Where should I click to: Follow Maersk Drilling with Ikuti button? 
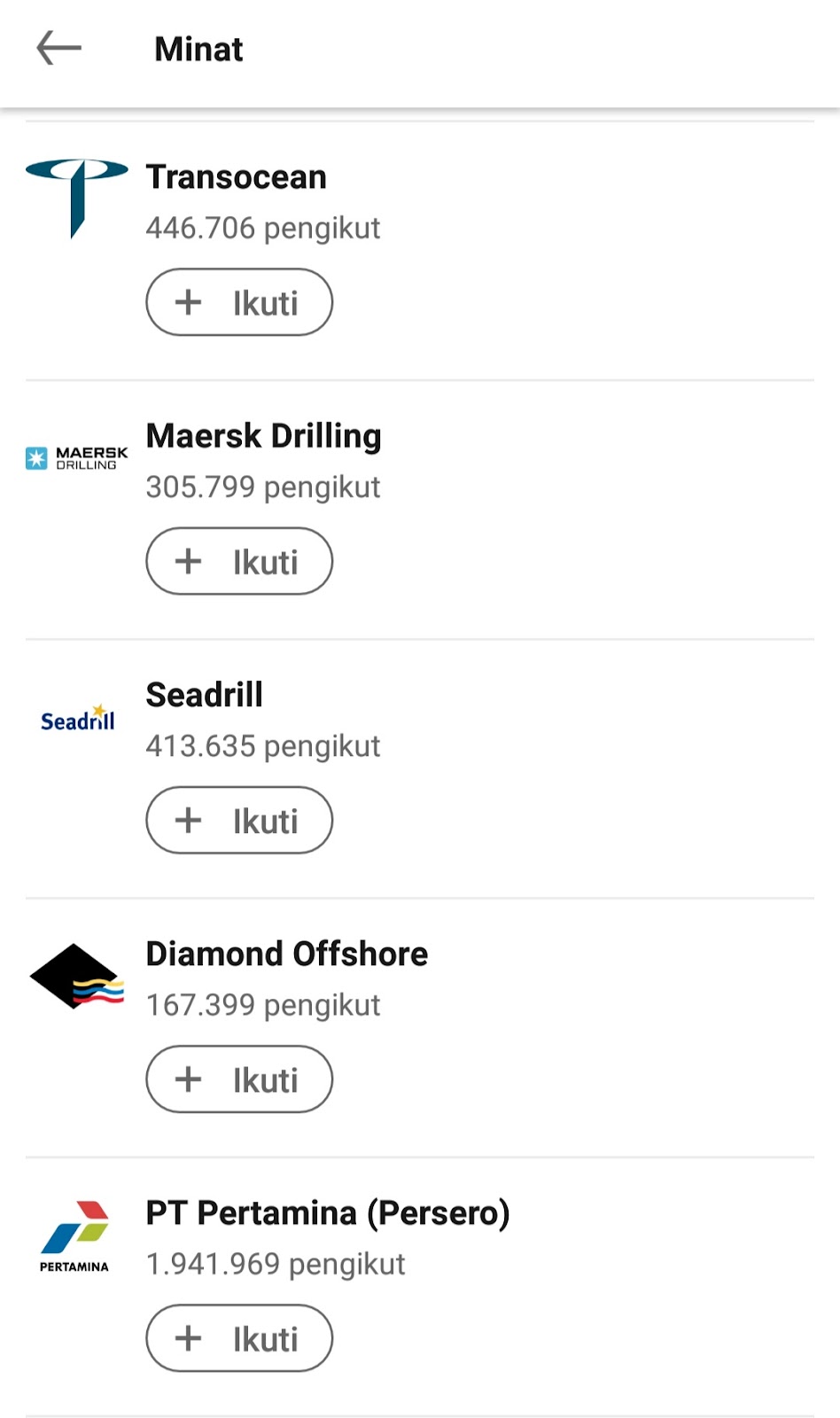(239, 561)
